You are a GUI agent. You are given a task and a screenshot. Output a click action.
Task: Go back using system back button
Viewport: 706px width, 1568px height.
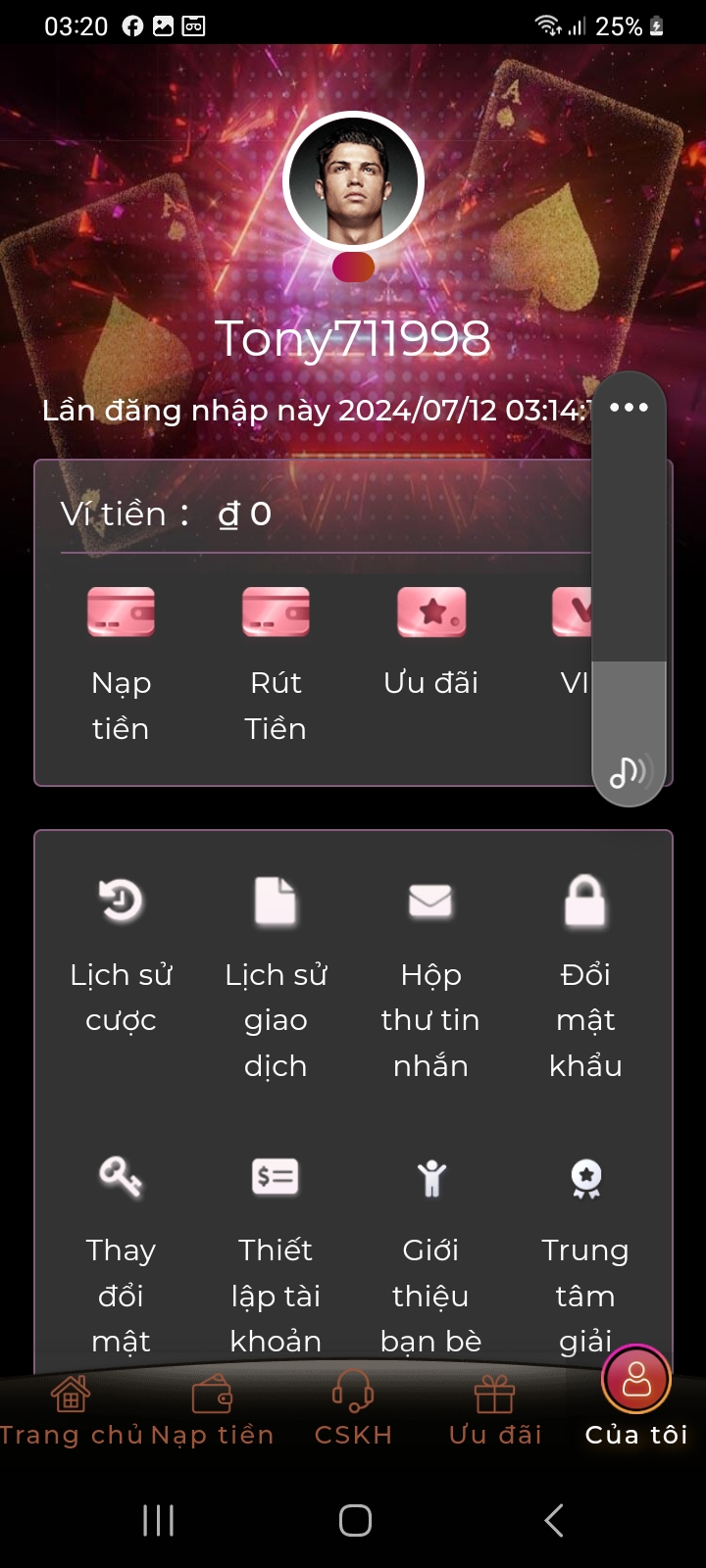[x=554, y=1520]
